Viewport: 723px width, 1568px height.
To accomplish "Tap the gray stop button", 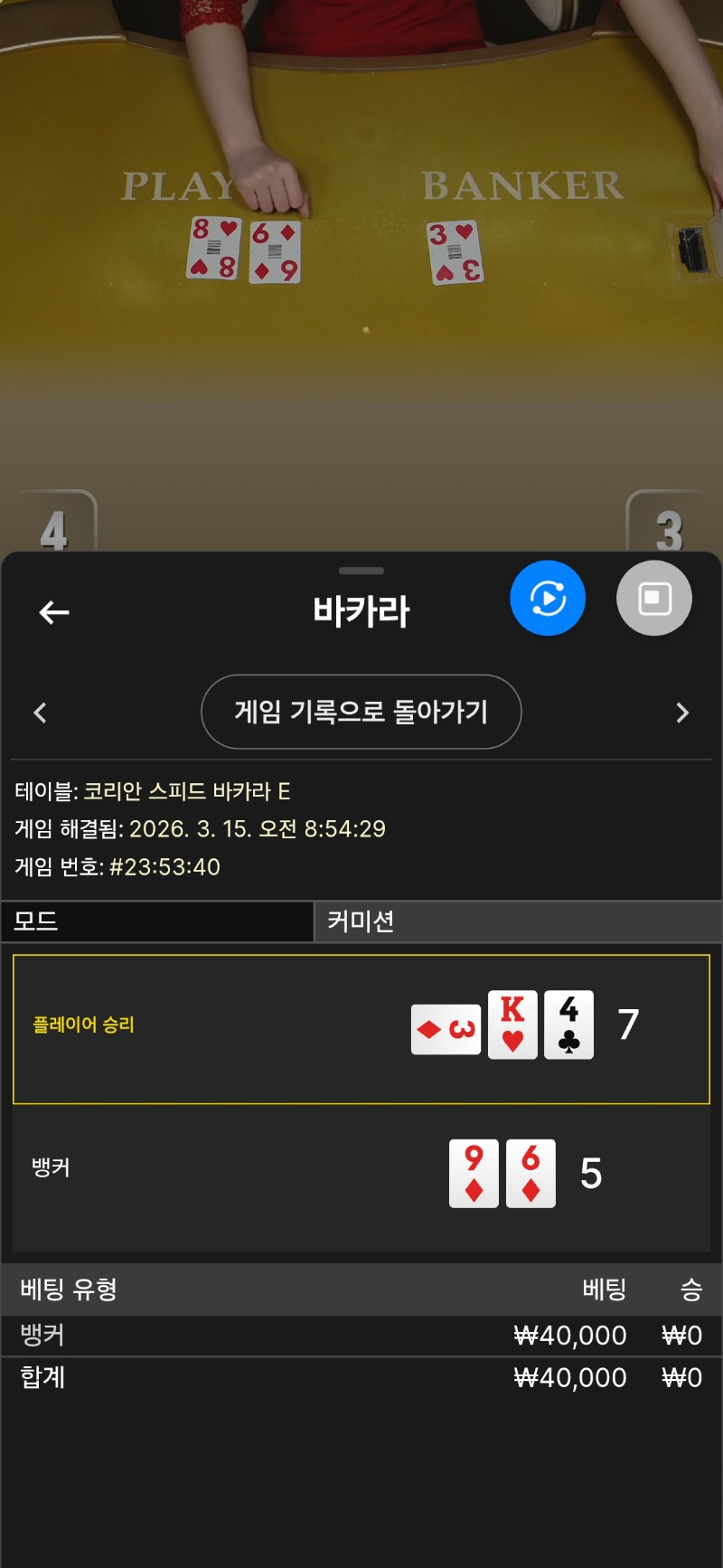I will click(654, 598).
